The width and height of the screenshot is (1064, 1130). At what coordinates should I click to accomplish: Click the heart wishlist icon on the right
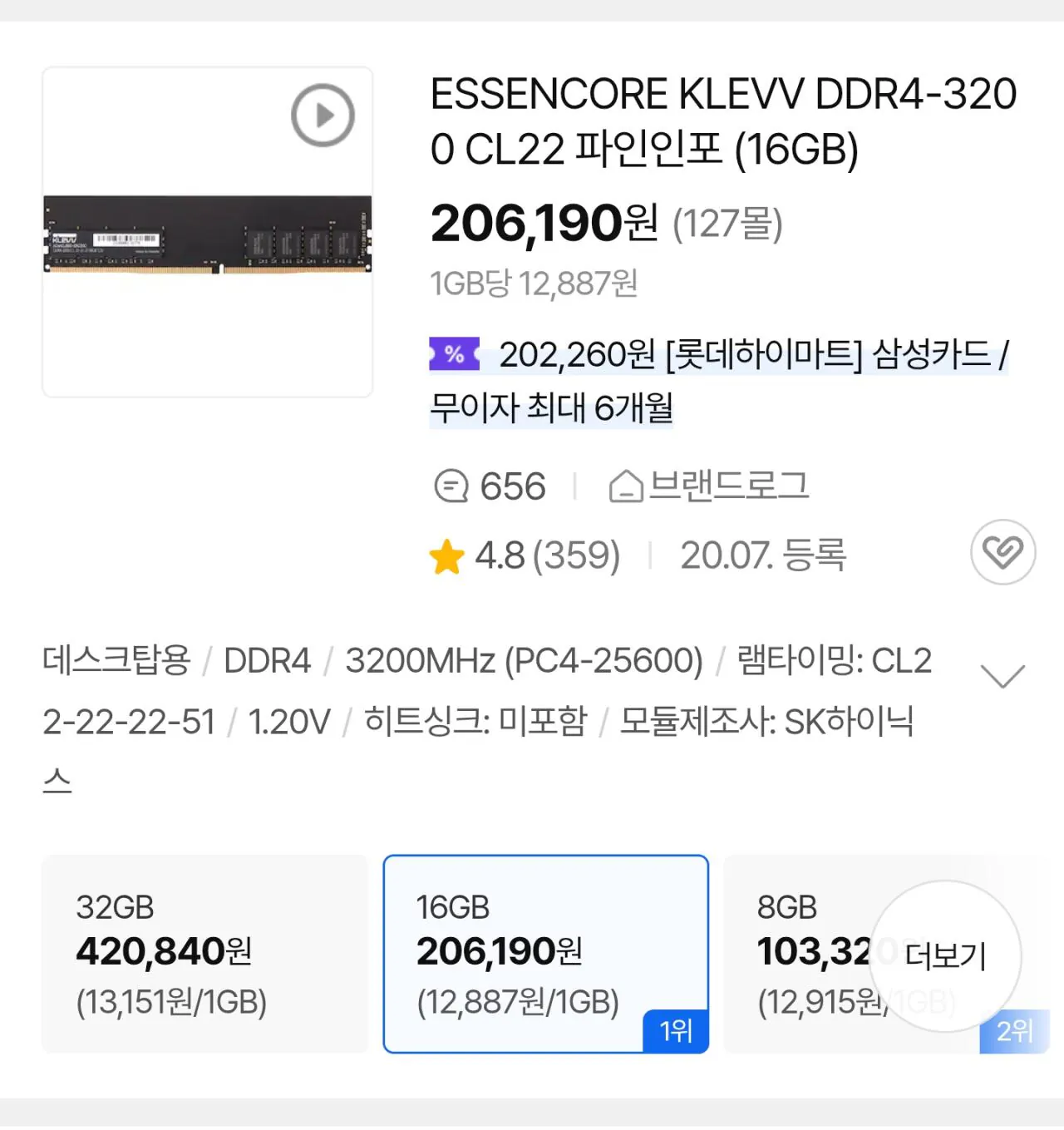[1002, 553]
